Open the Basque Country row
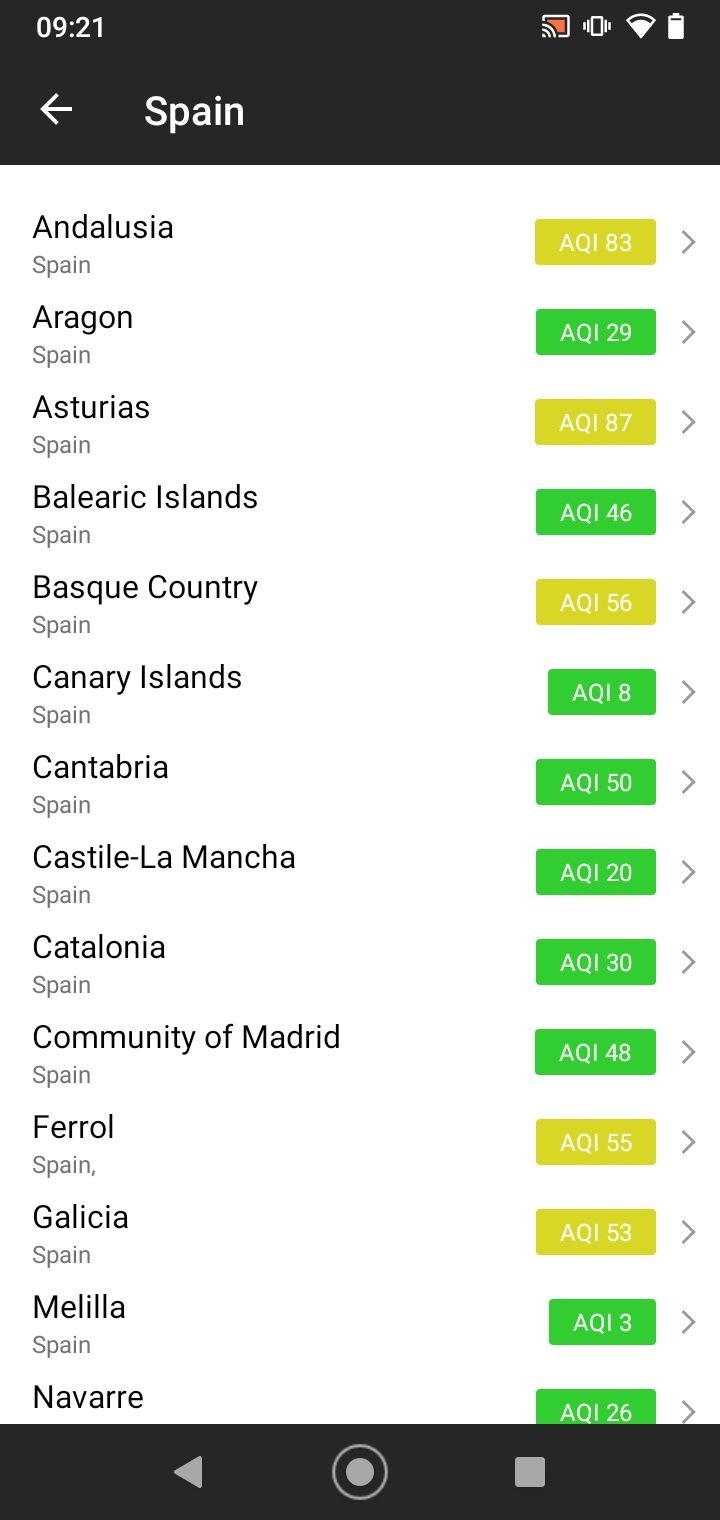Screen dimensions: 720x1520 tap(360, 603)
